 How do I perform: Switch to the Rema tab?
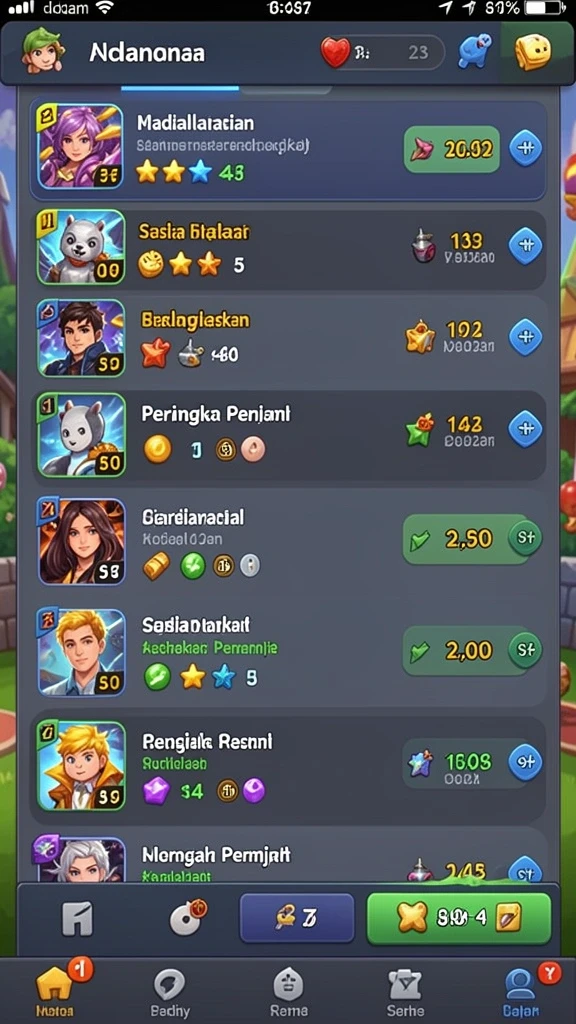click(x=289, y=991)
